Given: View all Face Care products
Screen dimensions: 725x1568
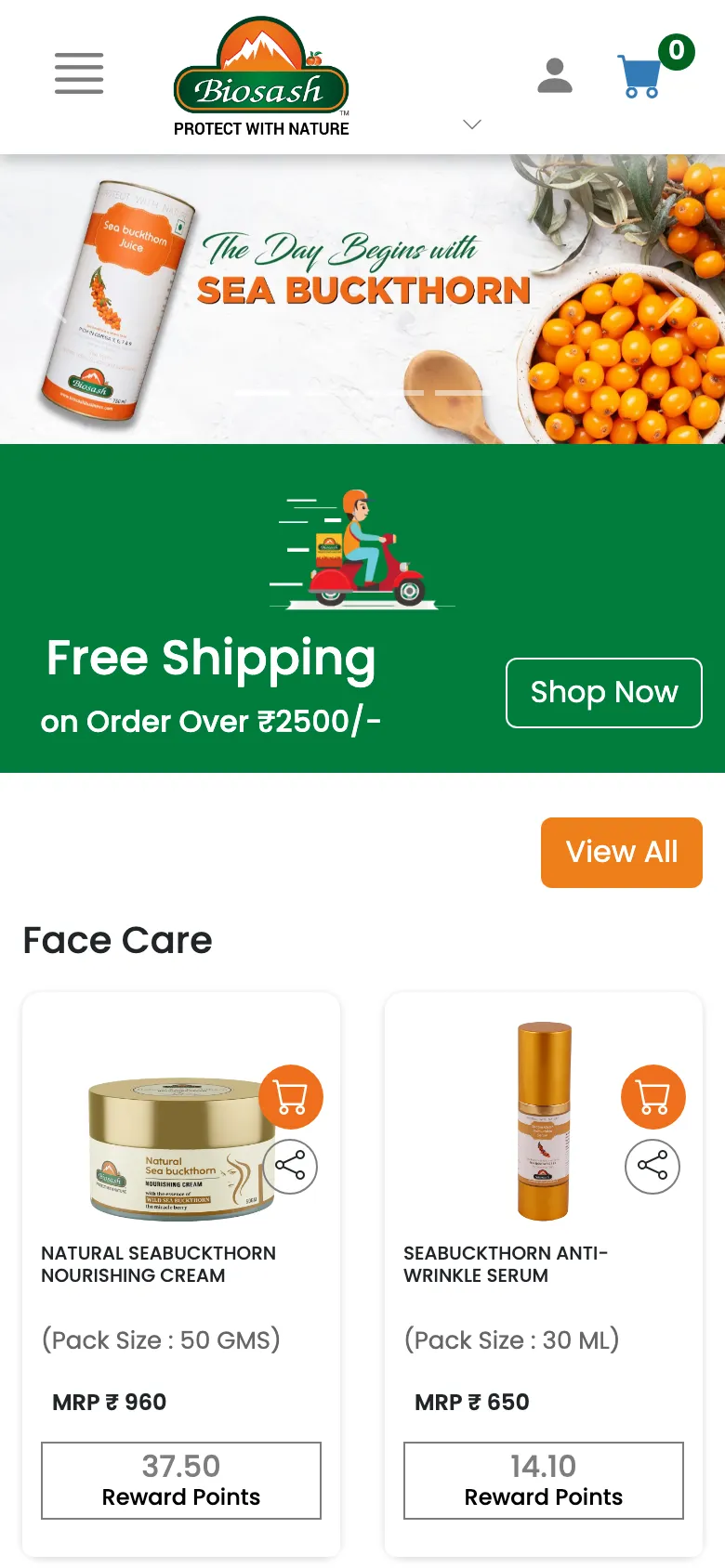Looking at the screenshot, I should tap(621, 852).
